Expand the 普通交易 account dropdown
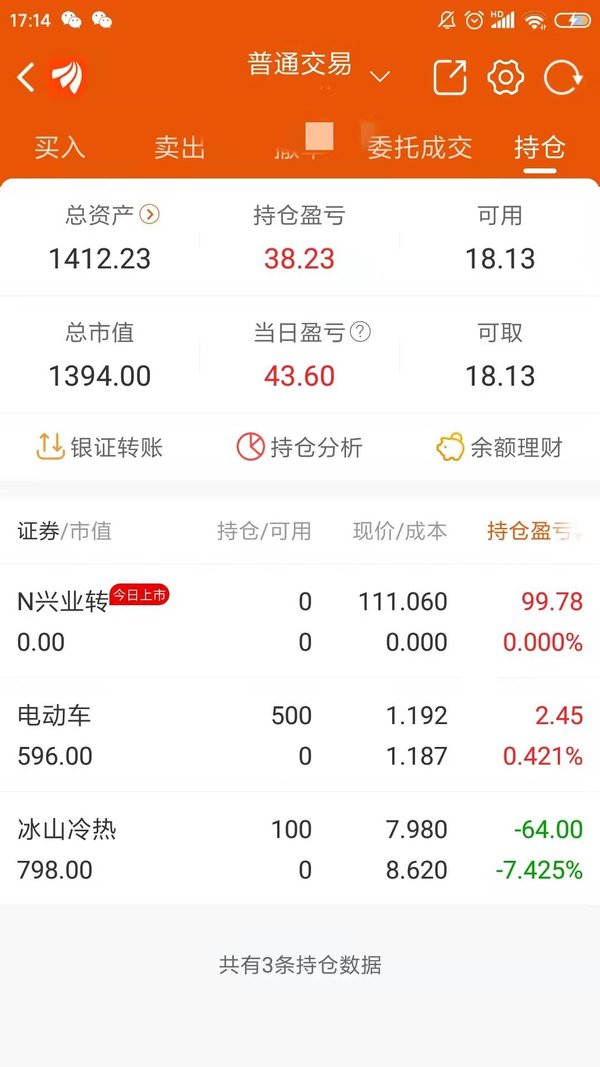The image size is (600, 1067). point(380,76)
